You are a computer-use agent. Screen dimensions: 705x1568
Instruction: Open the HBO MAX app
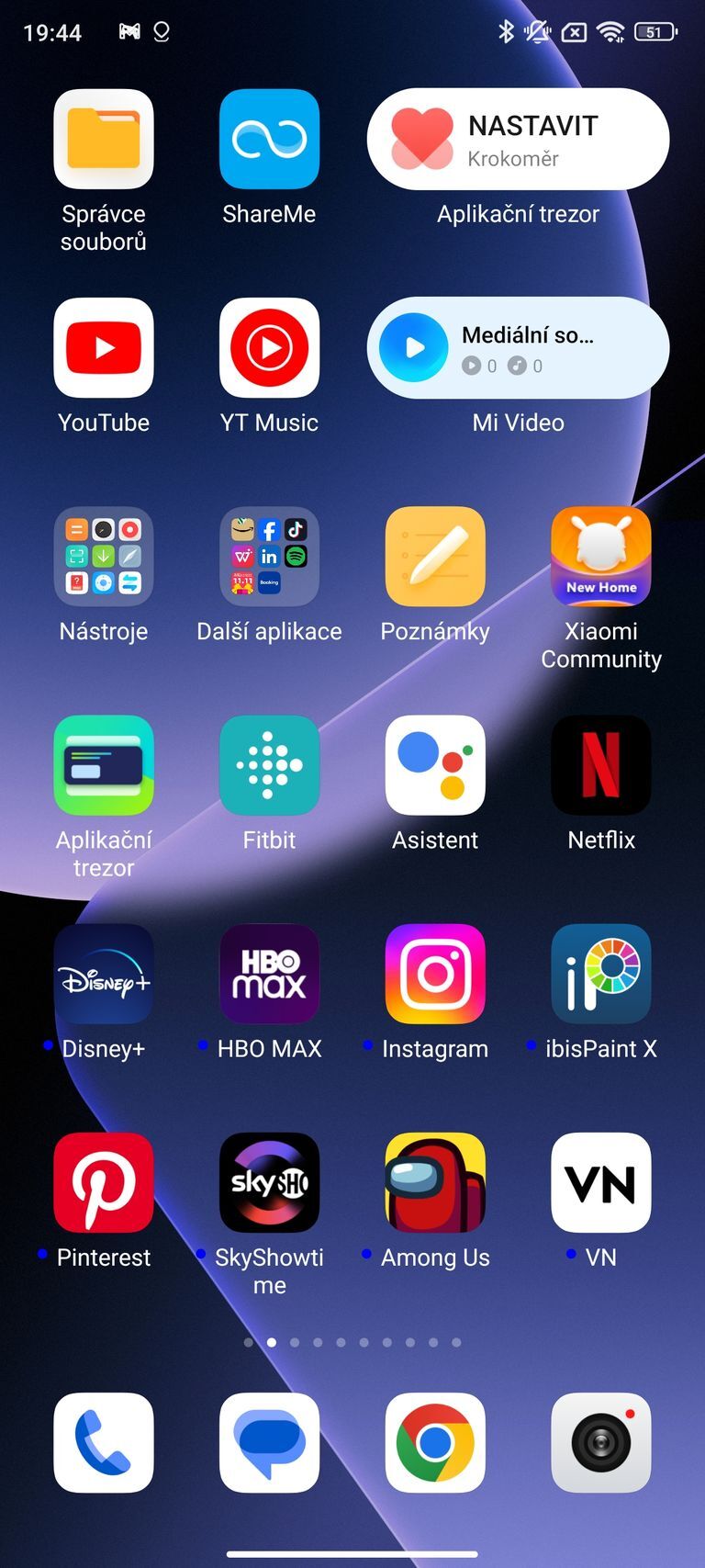pos(269,974)
